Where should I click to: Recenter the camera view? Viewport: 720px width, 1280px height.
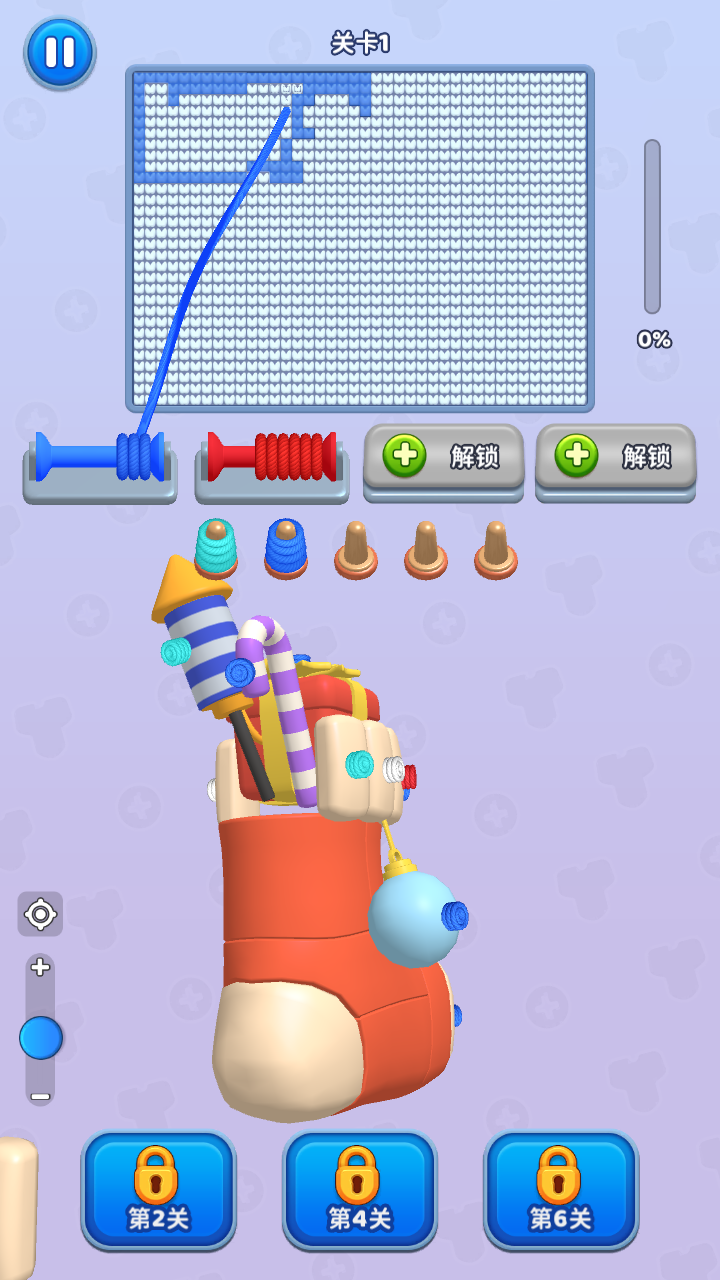click(x=40, y=913)
